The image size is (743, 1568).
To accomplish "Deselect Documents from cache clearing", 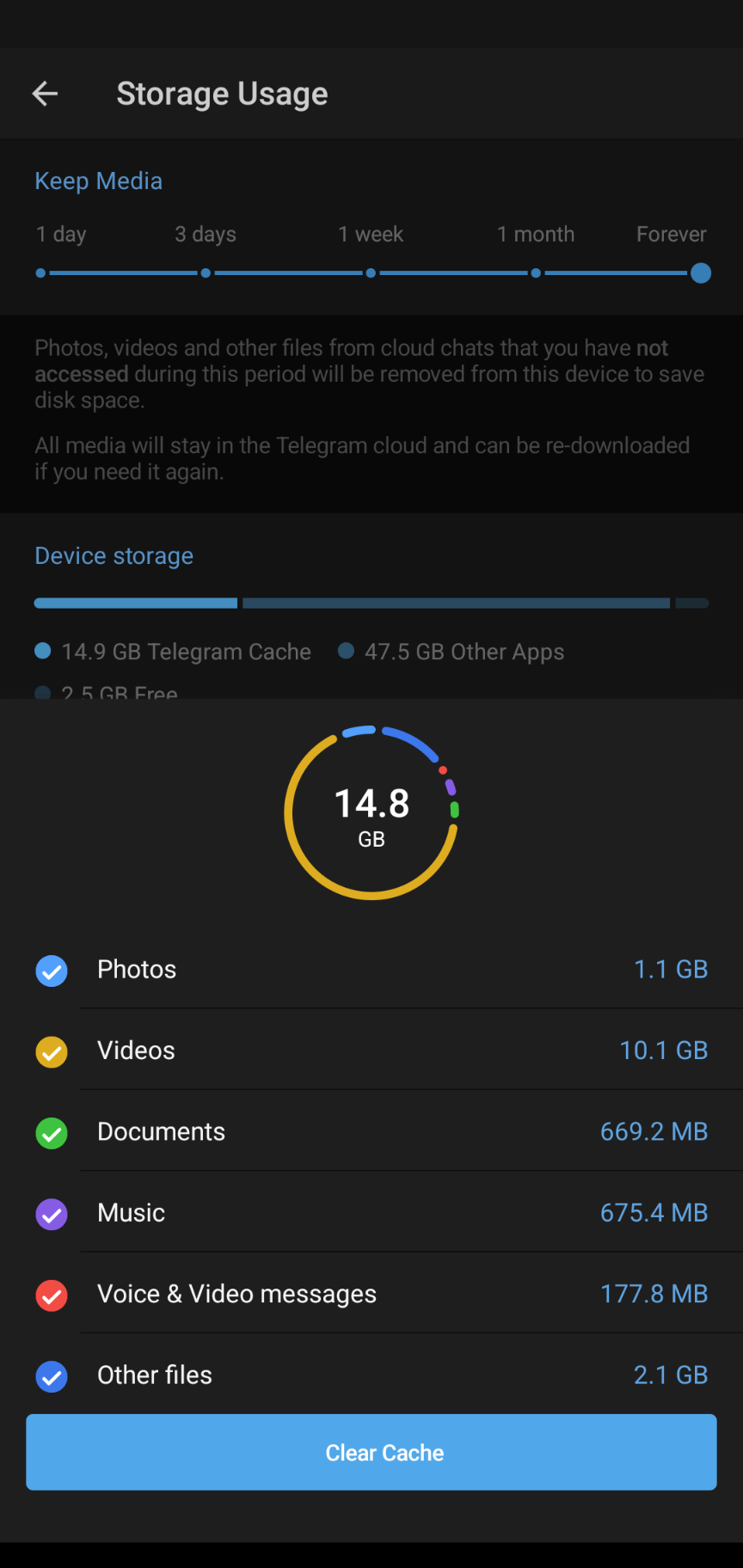I will pos(52,1133).
